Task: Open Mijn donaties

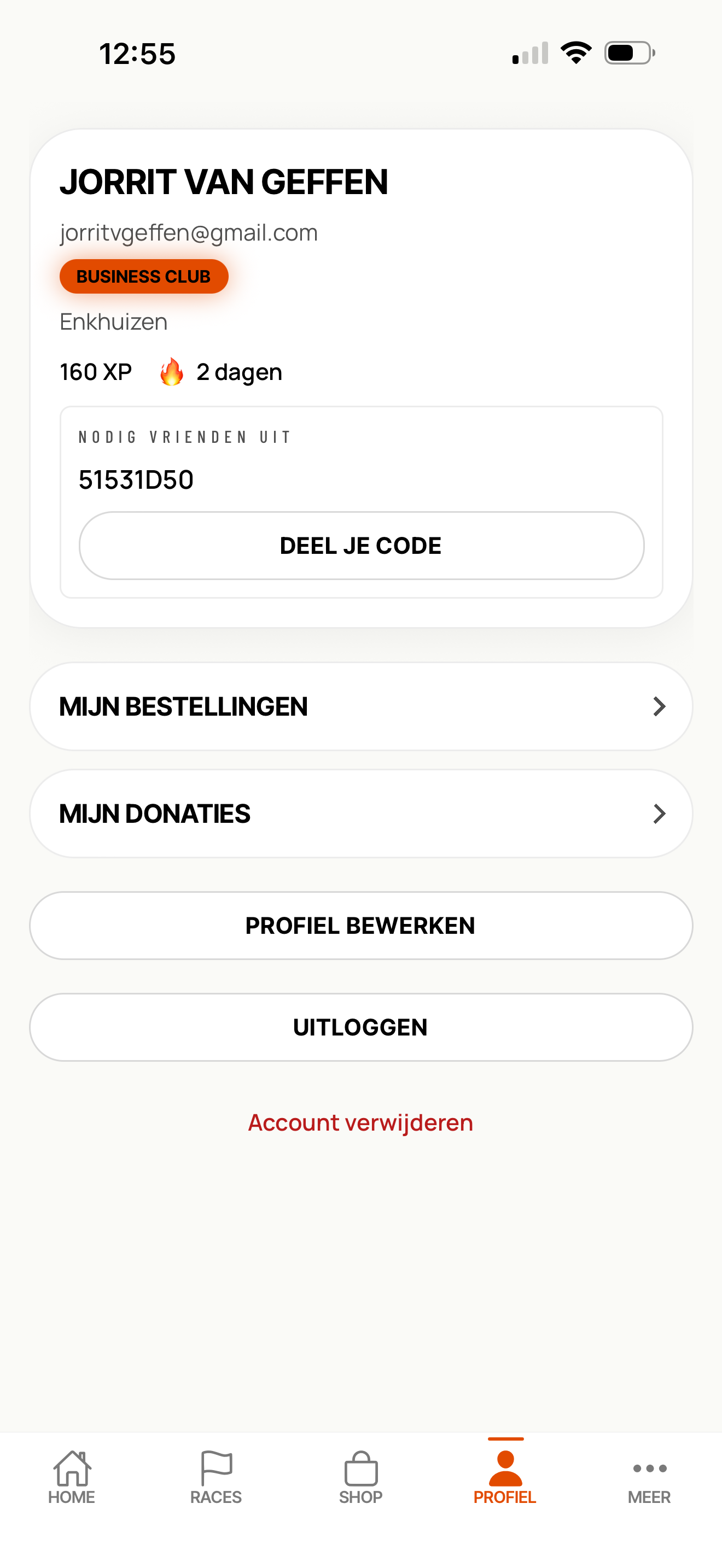Action: pos(361,813)
